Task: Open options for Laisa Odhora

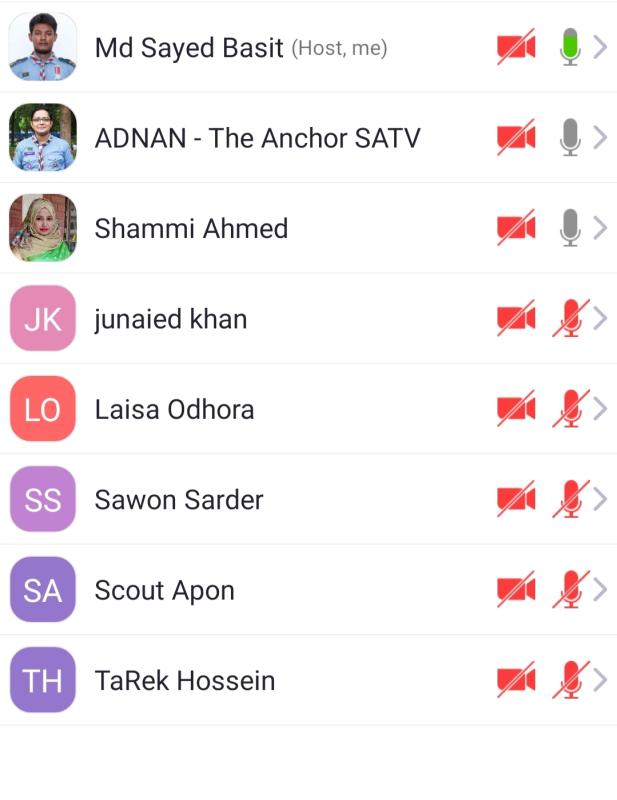Action: coord(600,409)
